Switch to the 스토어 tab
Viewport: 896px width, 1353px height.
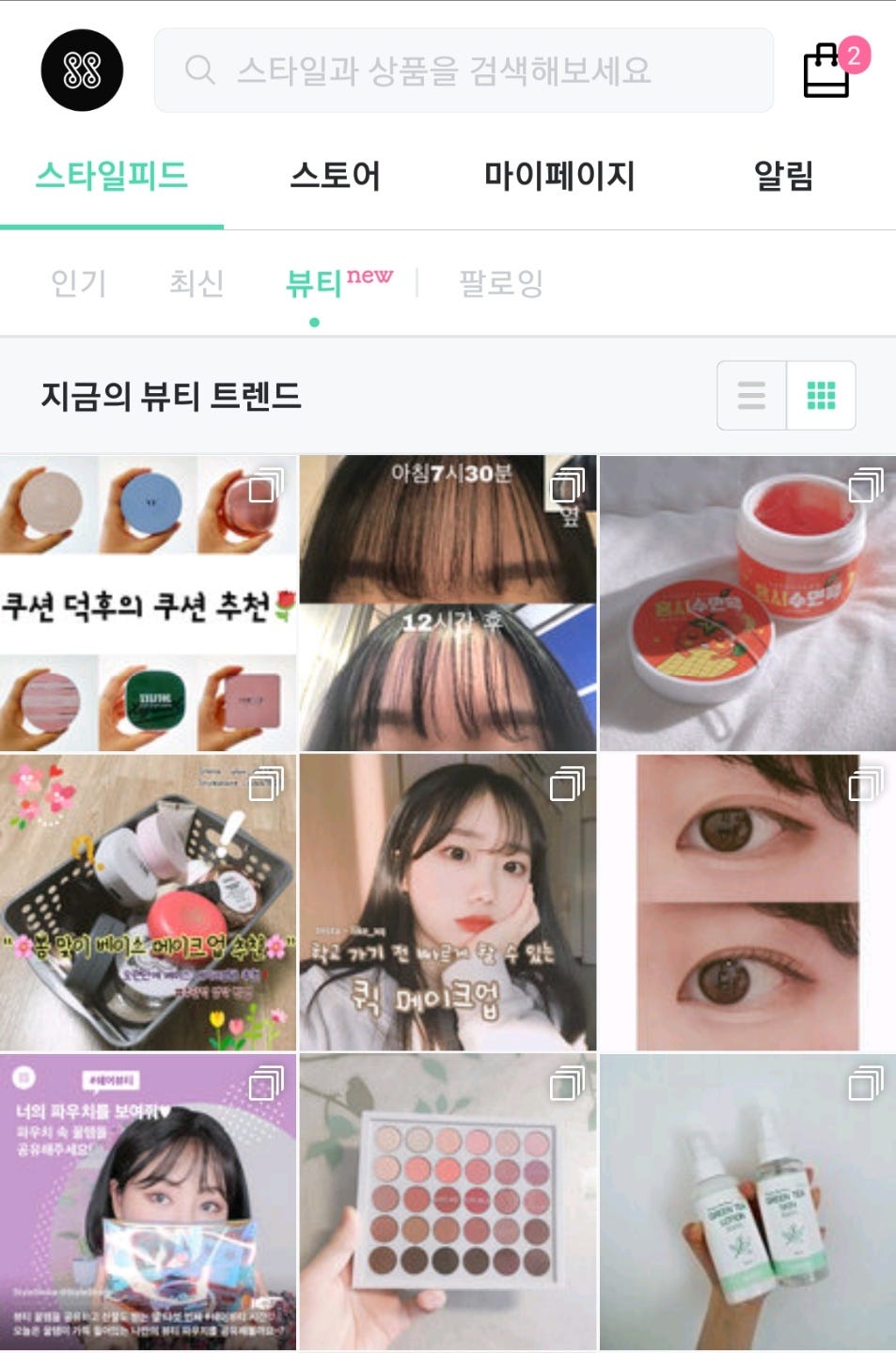(x=335, y=176)
